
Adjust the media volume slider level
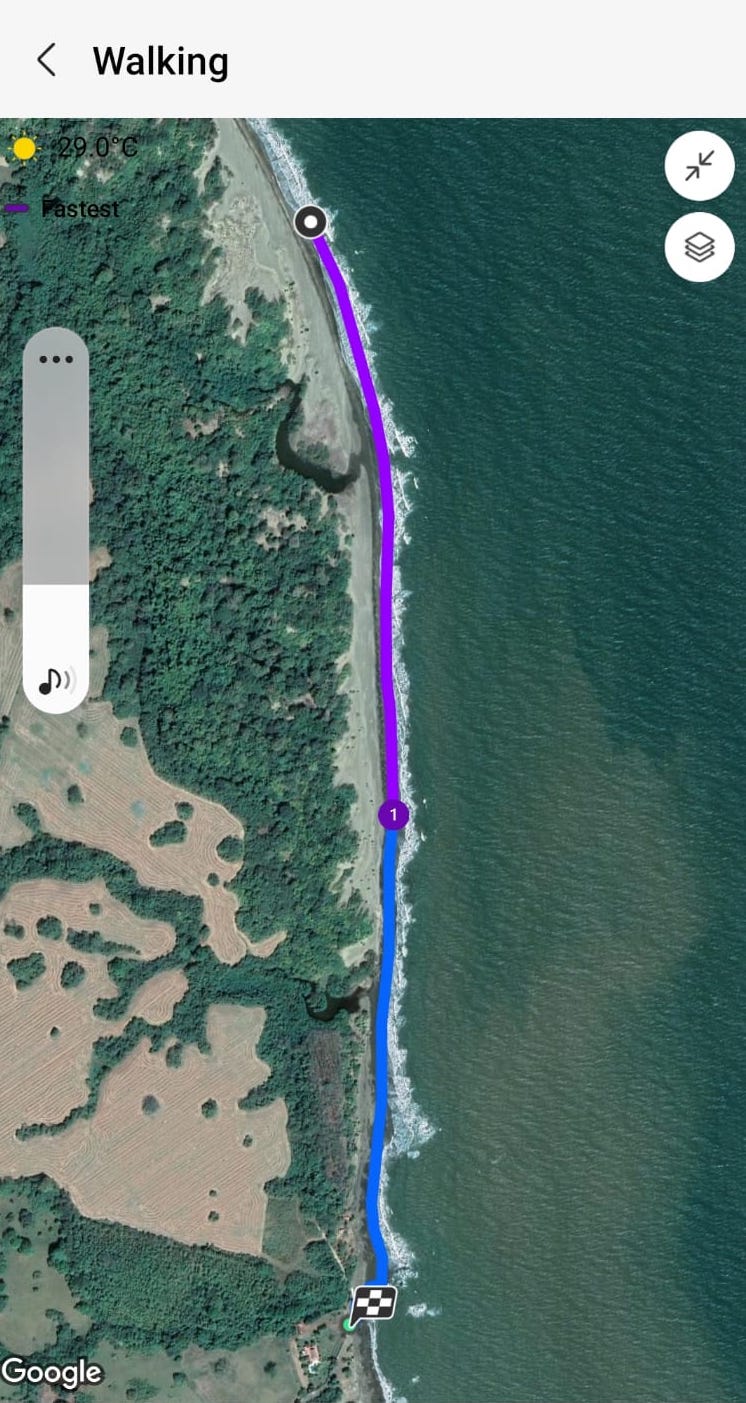click(x=56, y=584)
